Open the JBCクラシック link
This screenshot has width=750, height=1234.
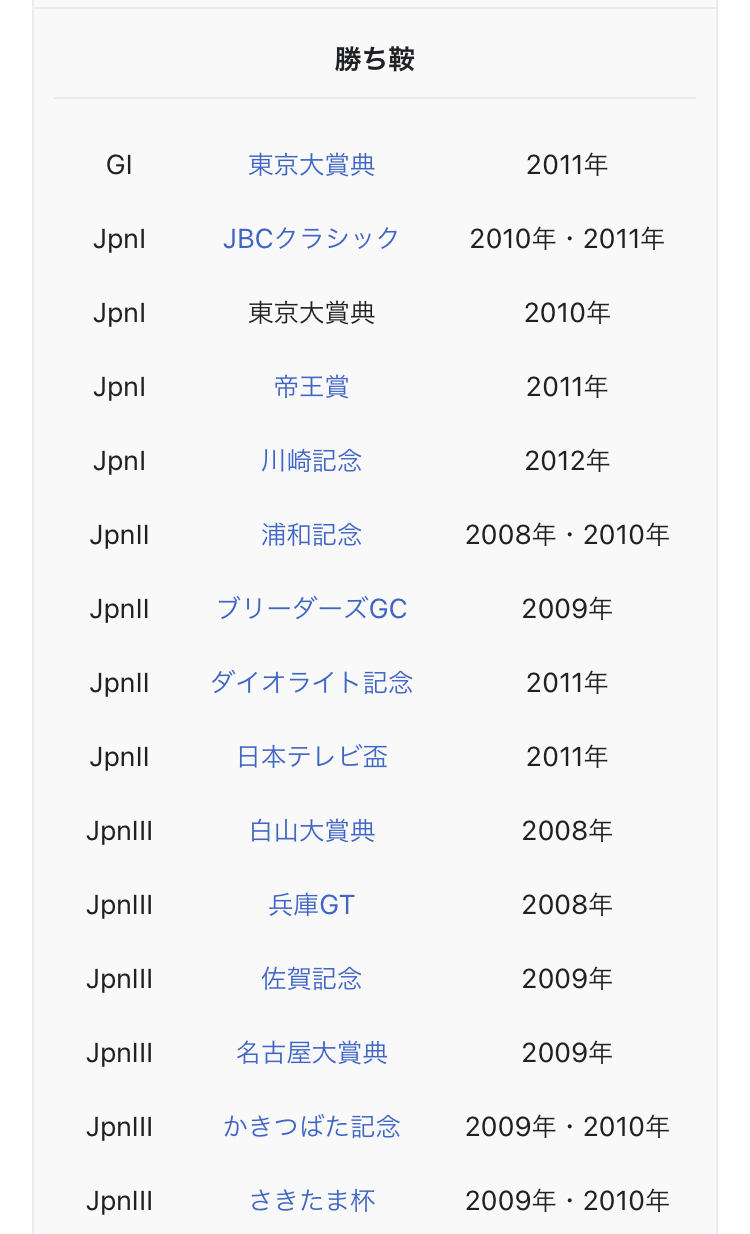[312, 238]
